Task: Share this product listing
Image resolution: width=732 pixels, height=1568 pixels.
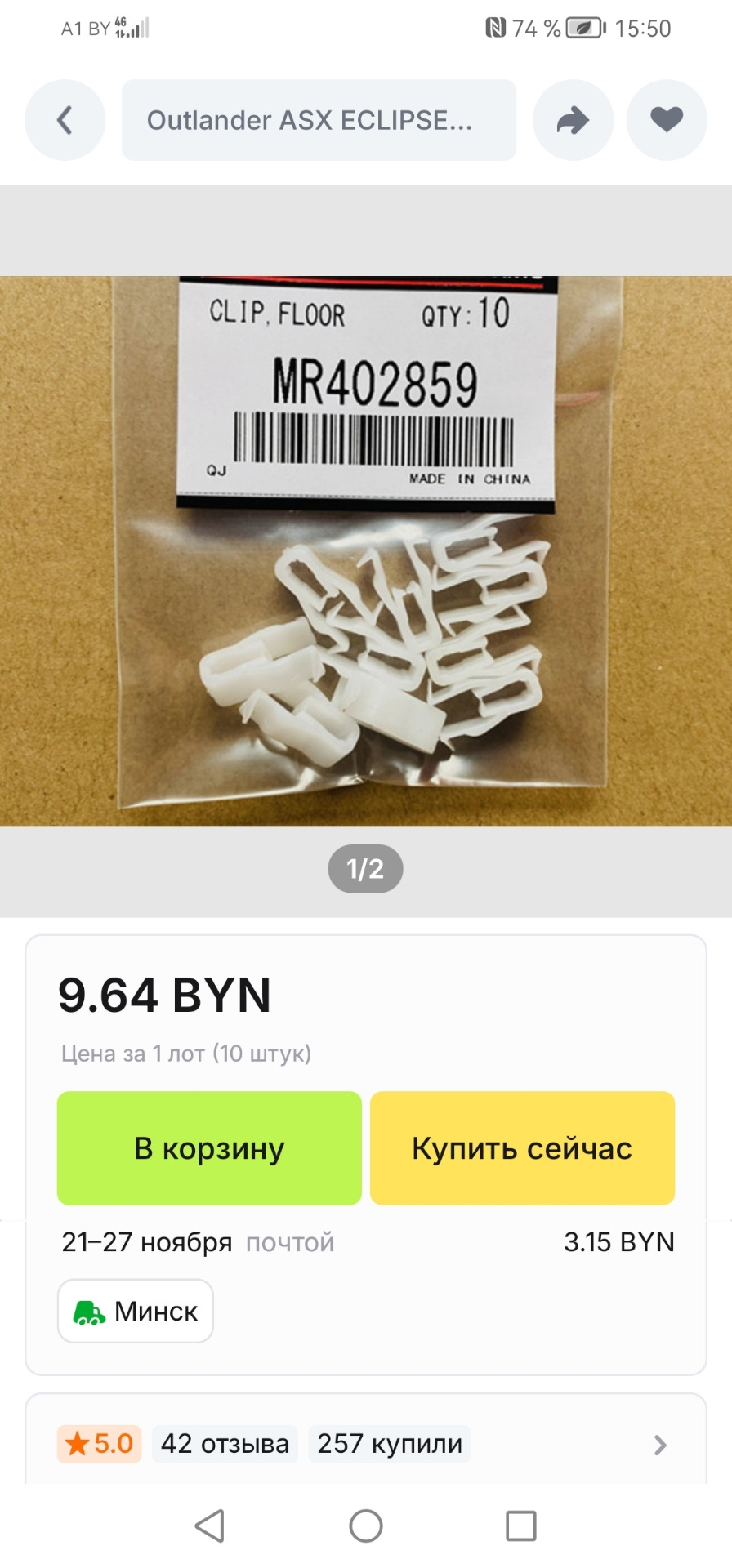Action: [573, 120]
